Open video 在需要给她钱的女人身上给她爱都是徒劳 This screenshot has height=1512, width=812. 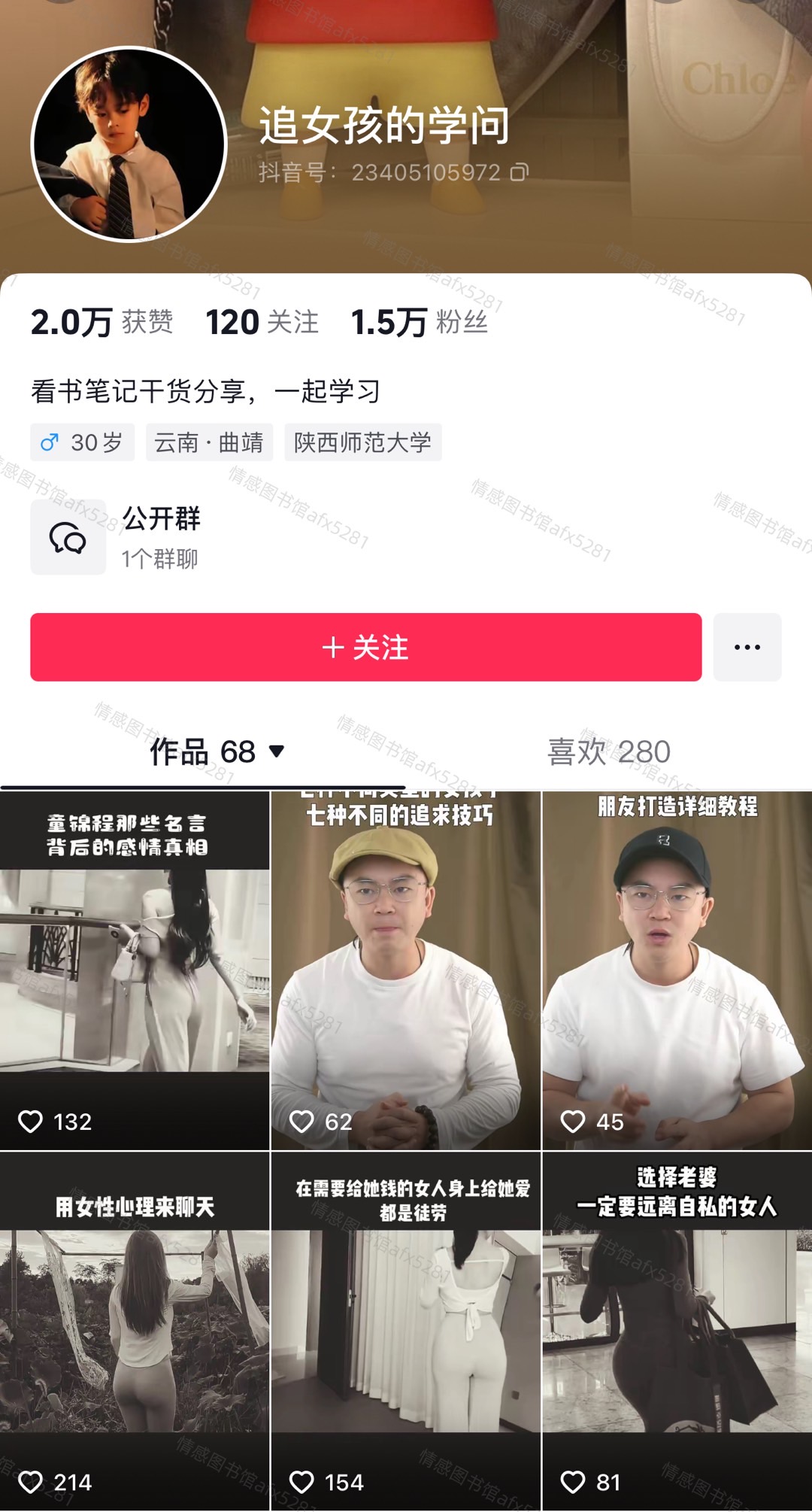point(406,1331)
